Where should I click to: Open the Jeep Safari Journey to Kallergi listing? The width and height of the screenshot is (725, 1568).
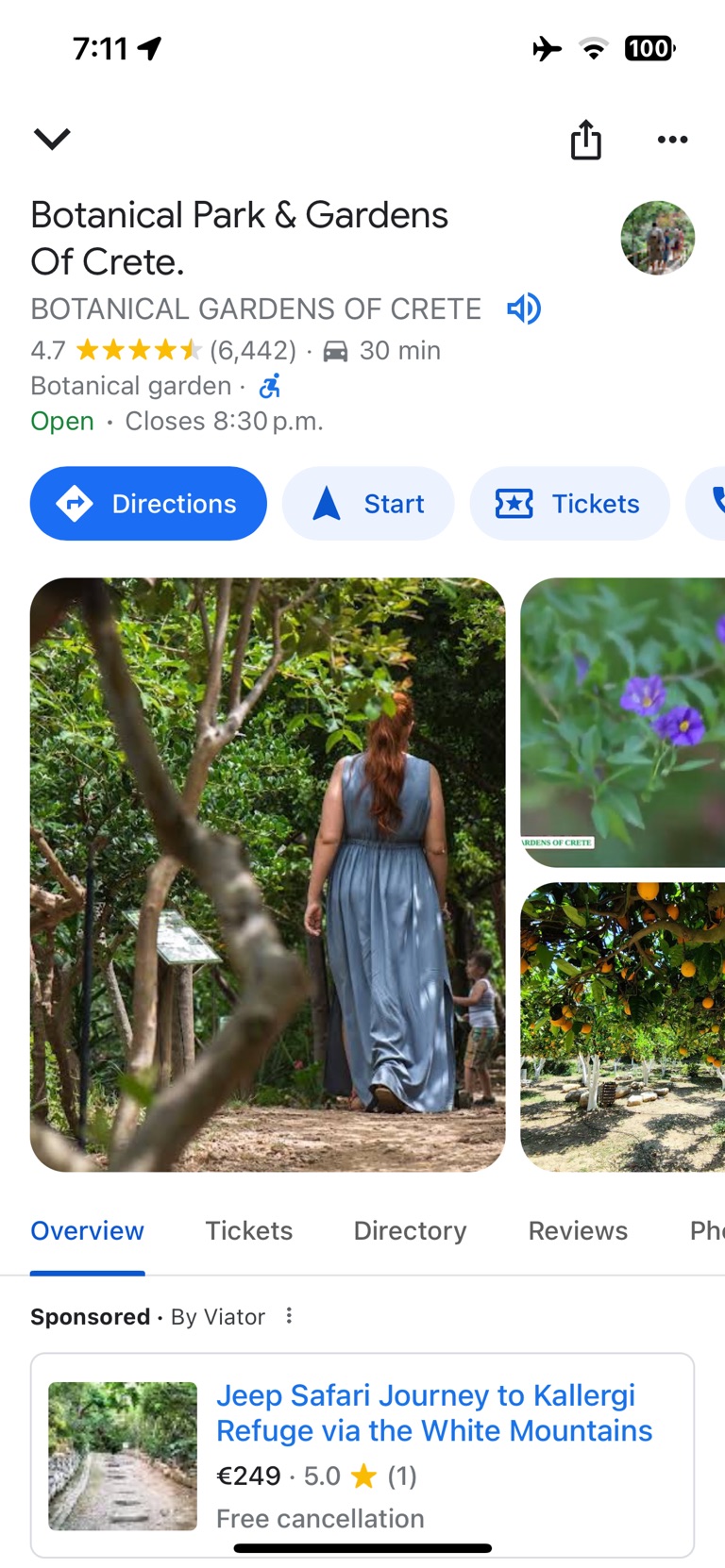[x=433, y=1412]
